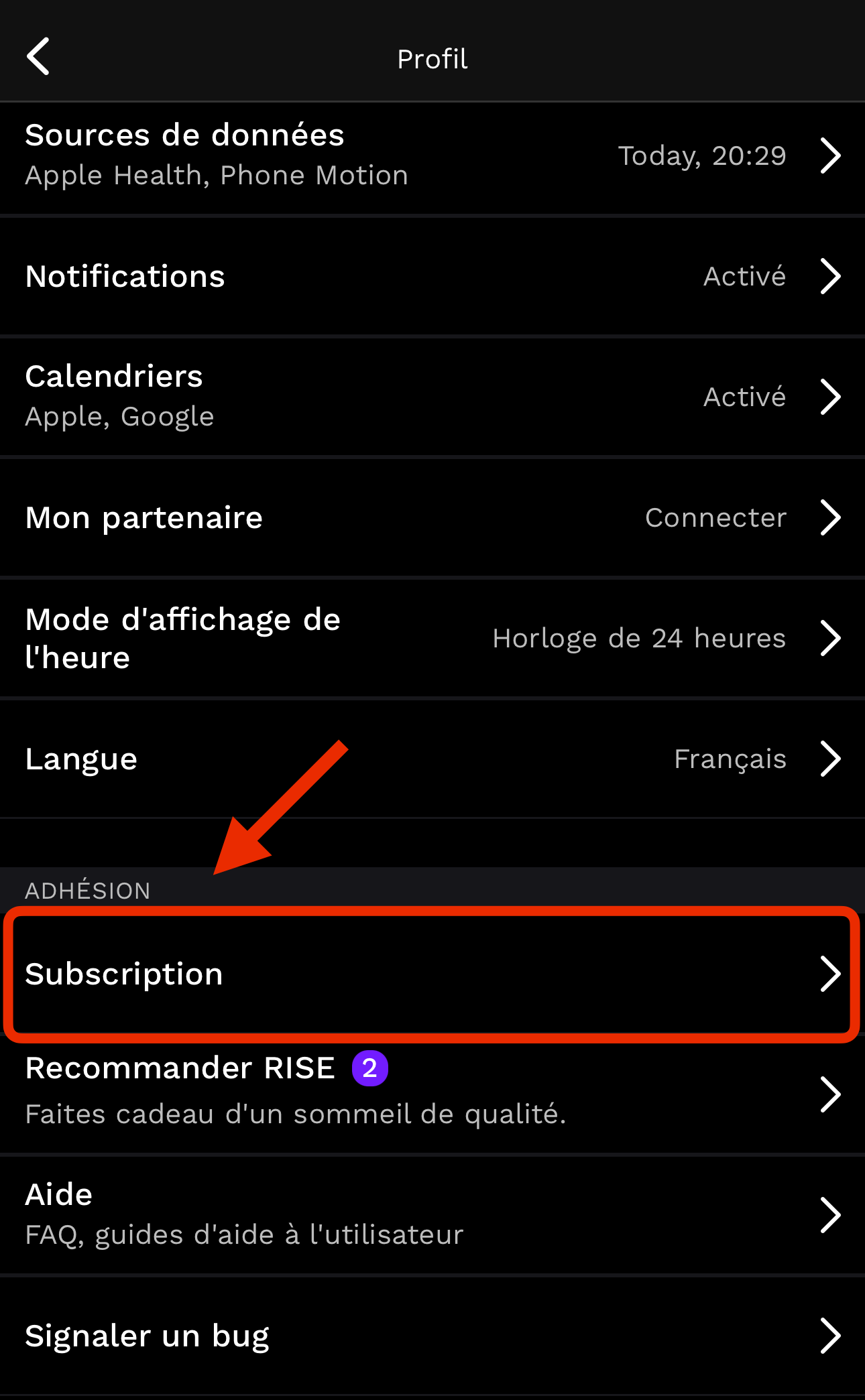Image resolution: width=865 pixels, height=1400 pixels.
Task: Open the Mon partenaire chevron
Action: click(831, 517)
